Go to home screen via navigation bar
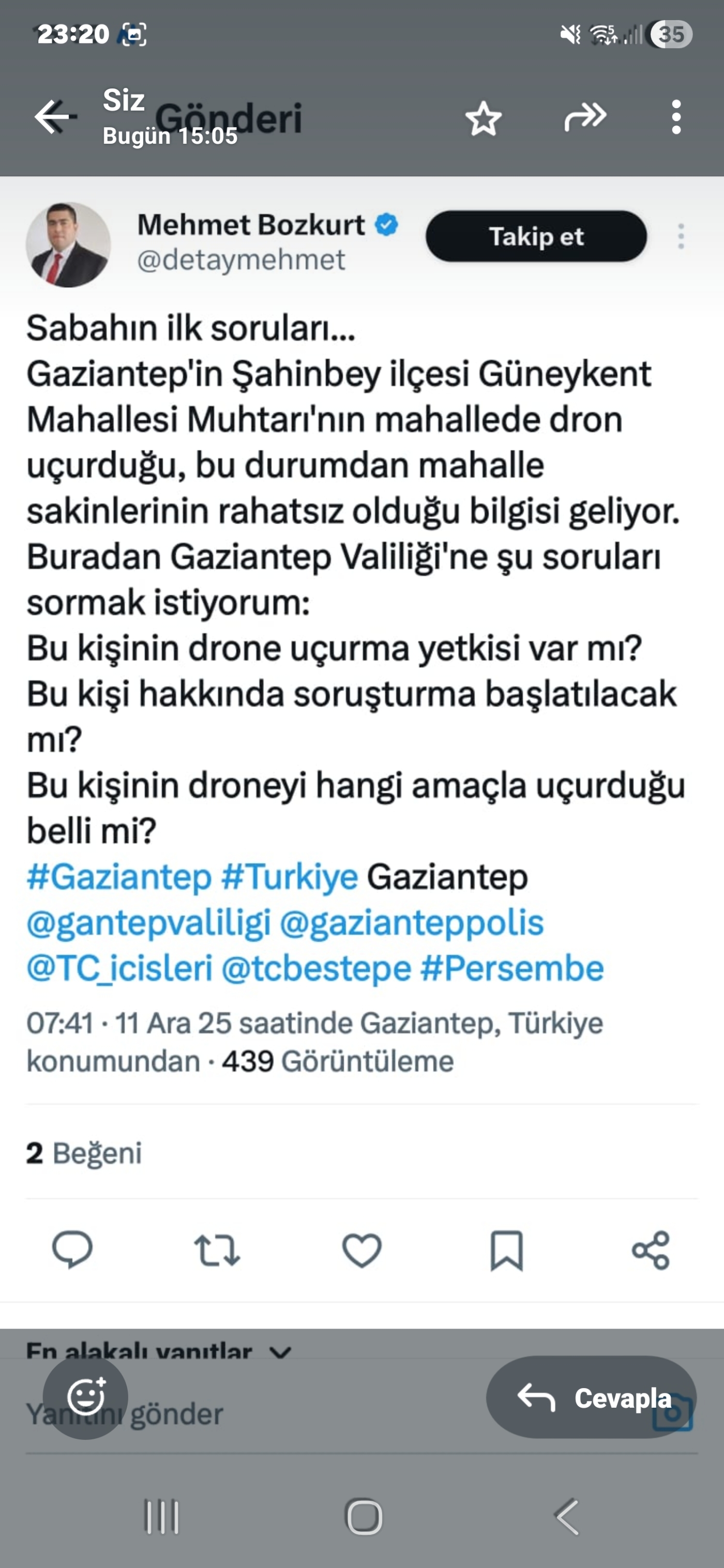This screenshot has height=1568, width=724. (x=364, y=1517)
